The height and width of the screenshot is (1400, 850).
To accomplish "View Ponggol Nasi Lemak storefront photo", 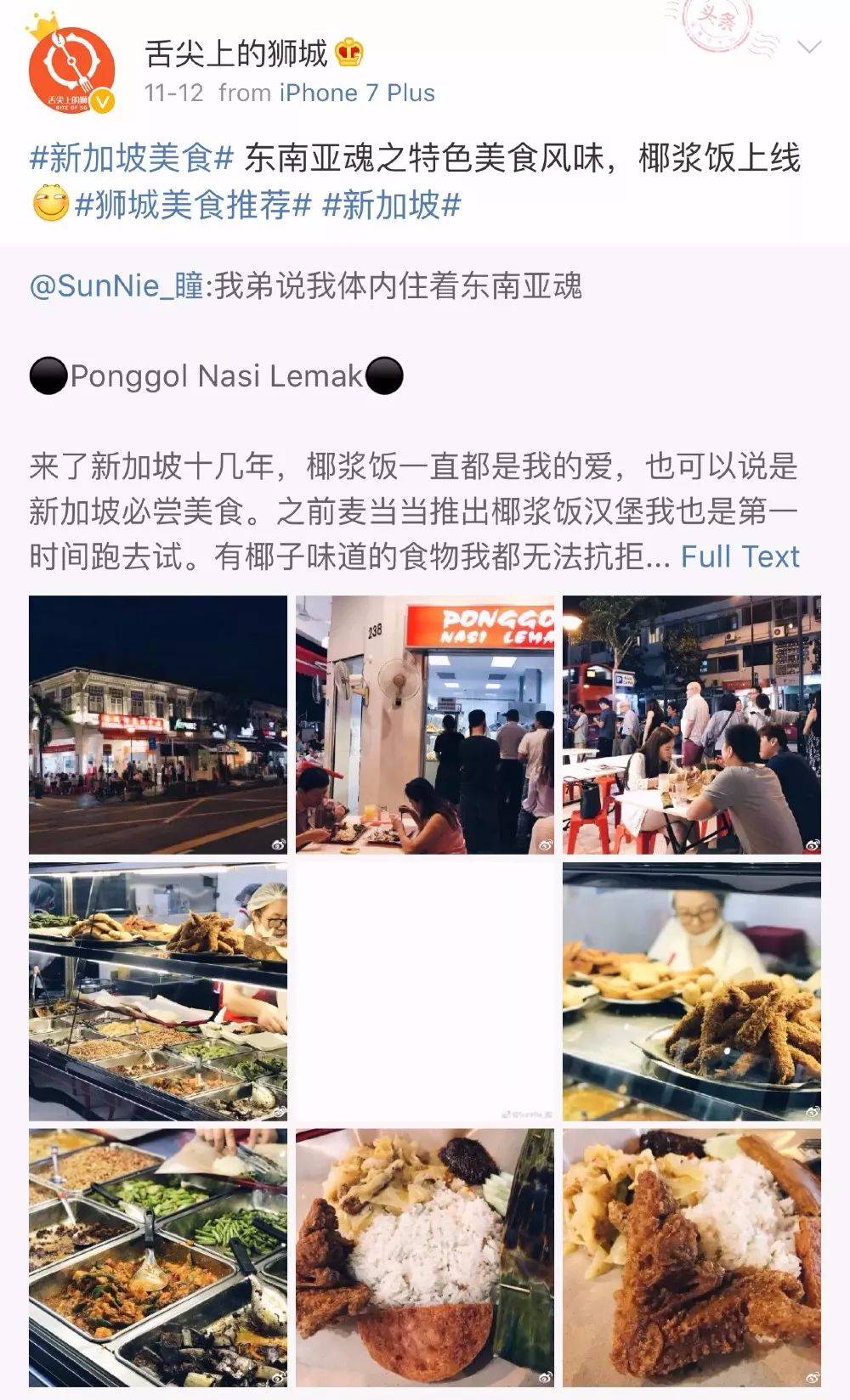I will pyautogui.click(x=425, y=725).
